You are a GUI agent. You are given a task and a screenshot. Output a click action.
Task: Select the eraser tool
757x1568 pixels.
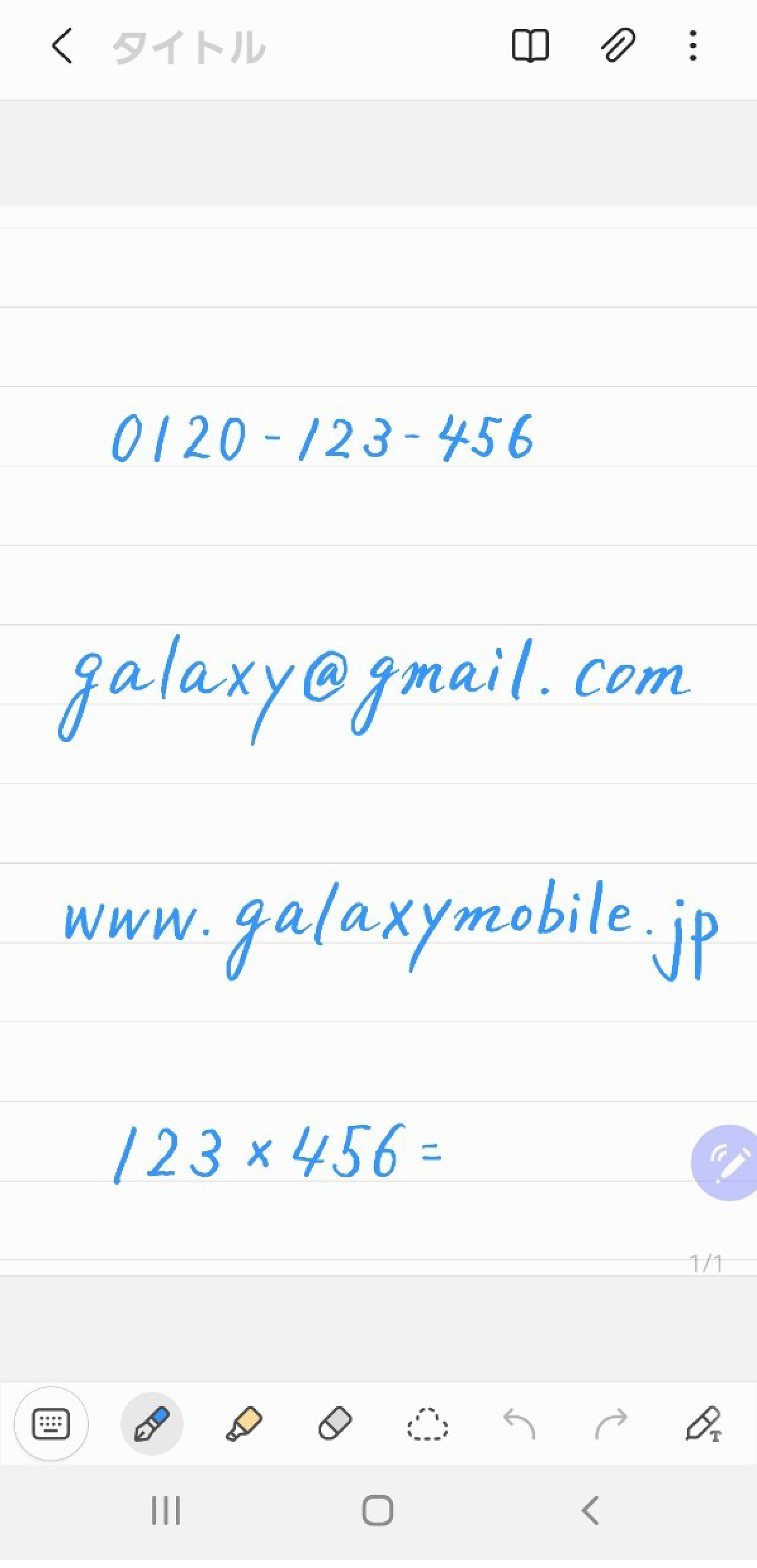coord(335,1423)
